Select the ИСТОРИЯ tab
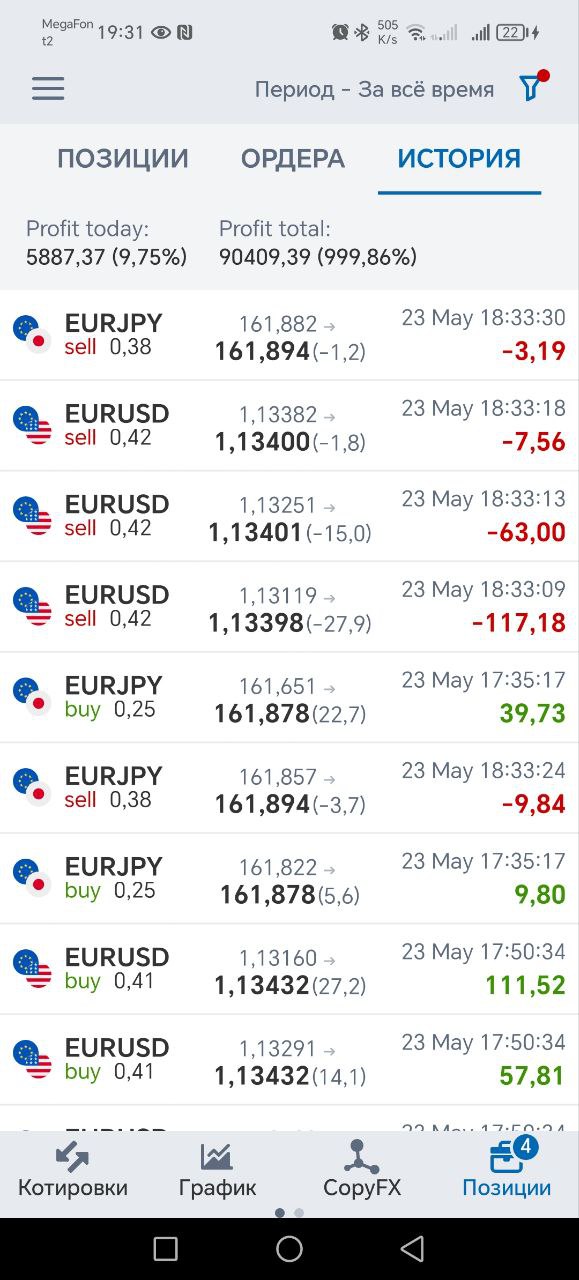 pyautogui.click(x=459, y=158)
